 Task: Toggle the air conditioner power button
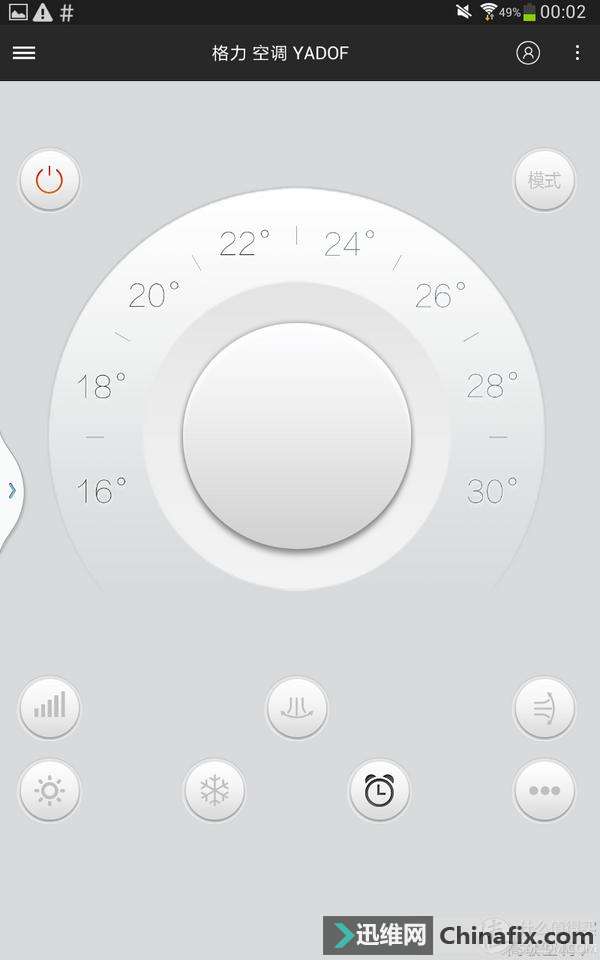point(49,181)
